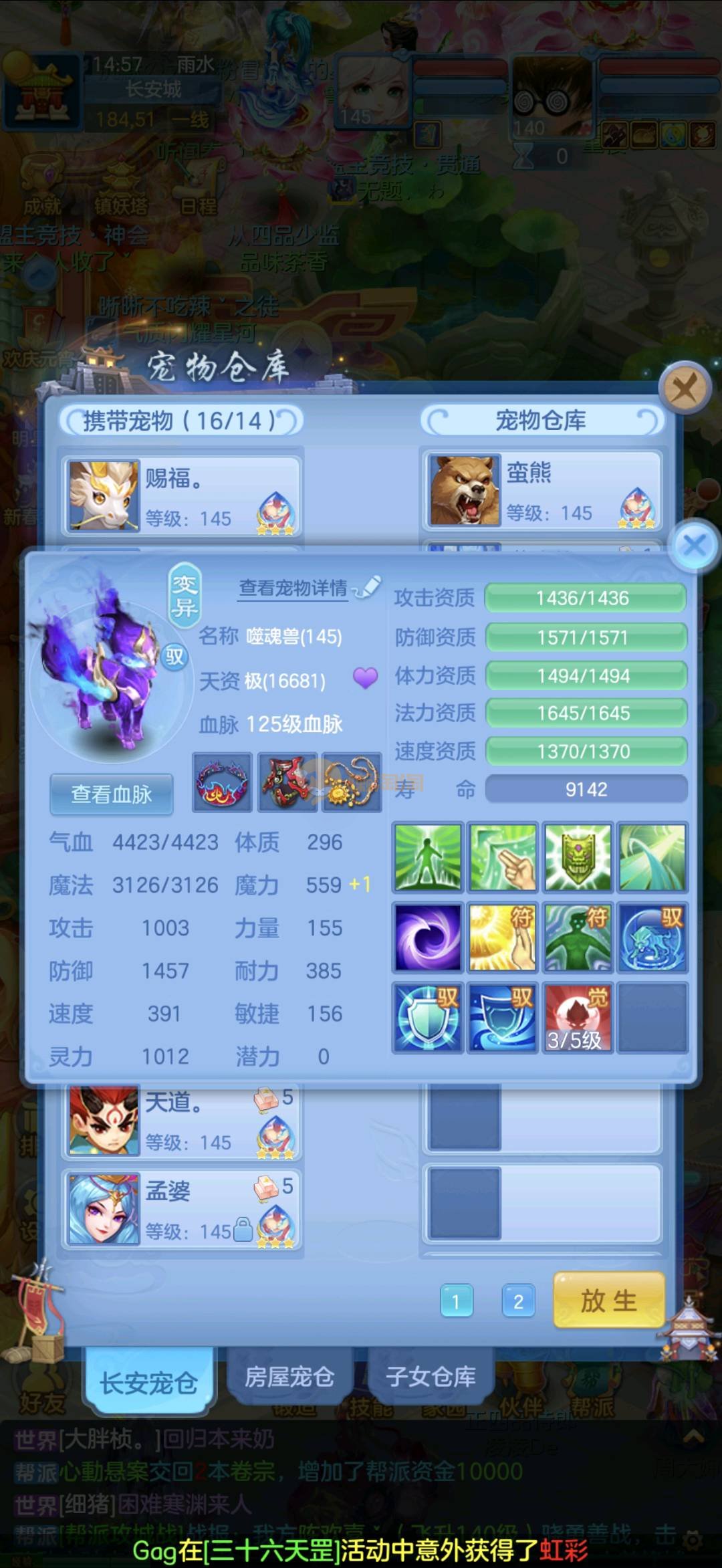Switch to the 子女仓库 tab
This screenshot has height=1568, width=722.
(431, 1377)
